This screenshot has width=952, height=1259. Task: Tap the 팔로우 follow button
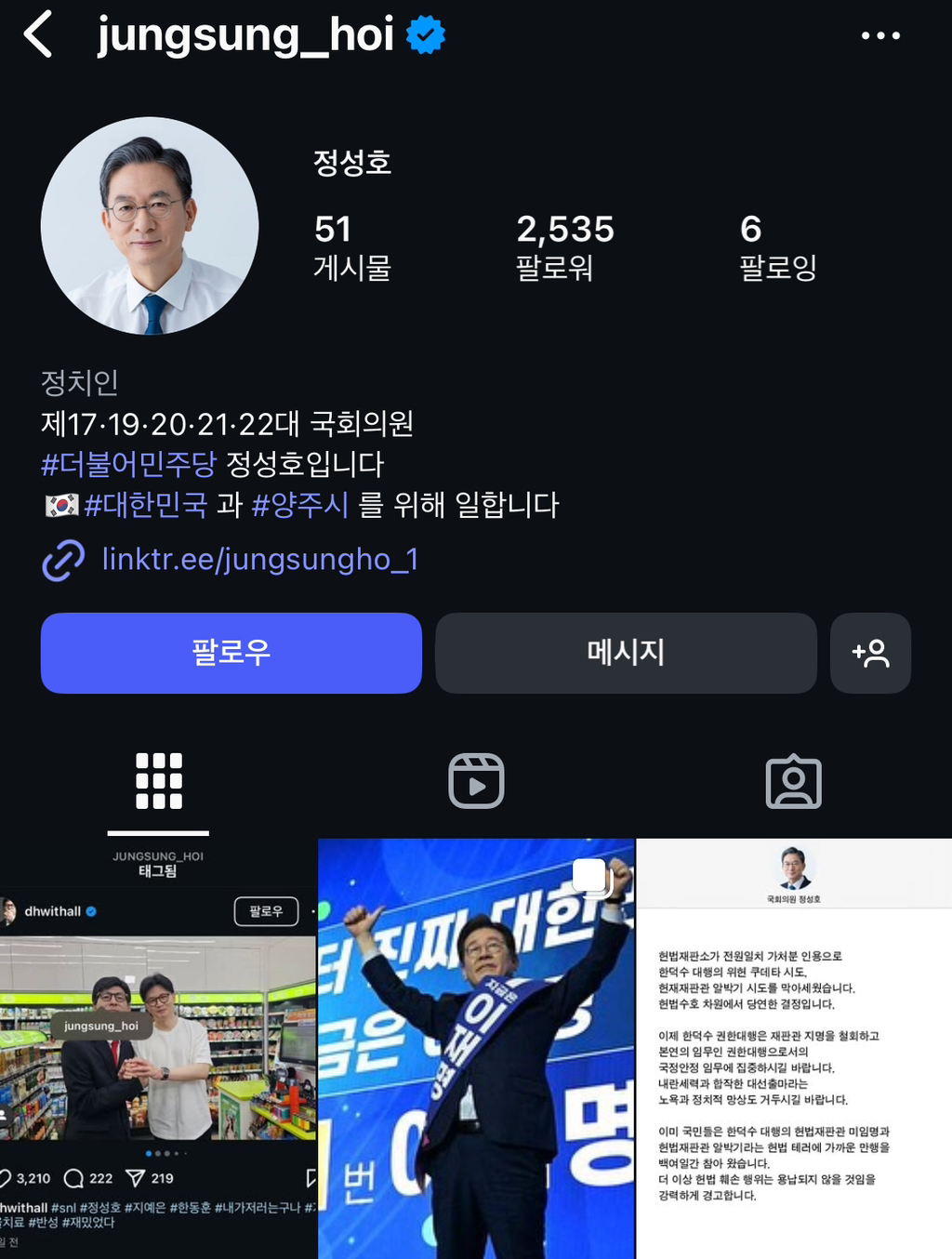(230, 653)
